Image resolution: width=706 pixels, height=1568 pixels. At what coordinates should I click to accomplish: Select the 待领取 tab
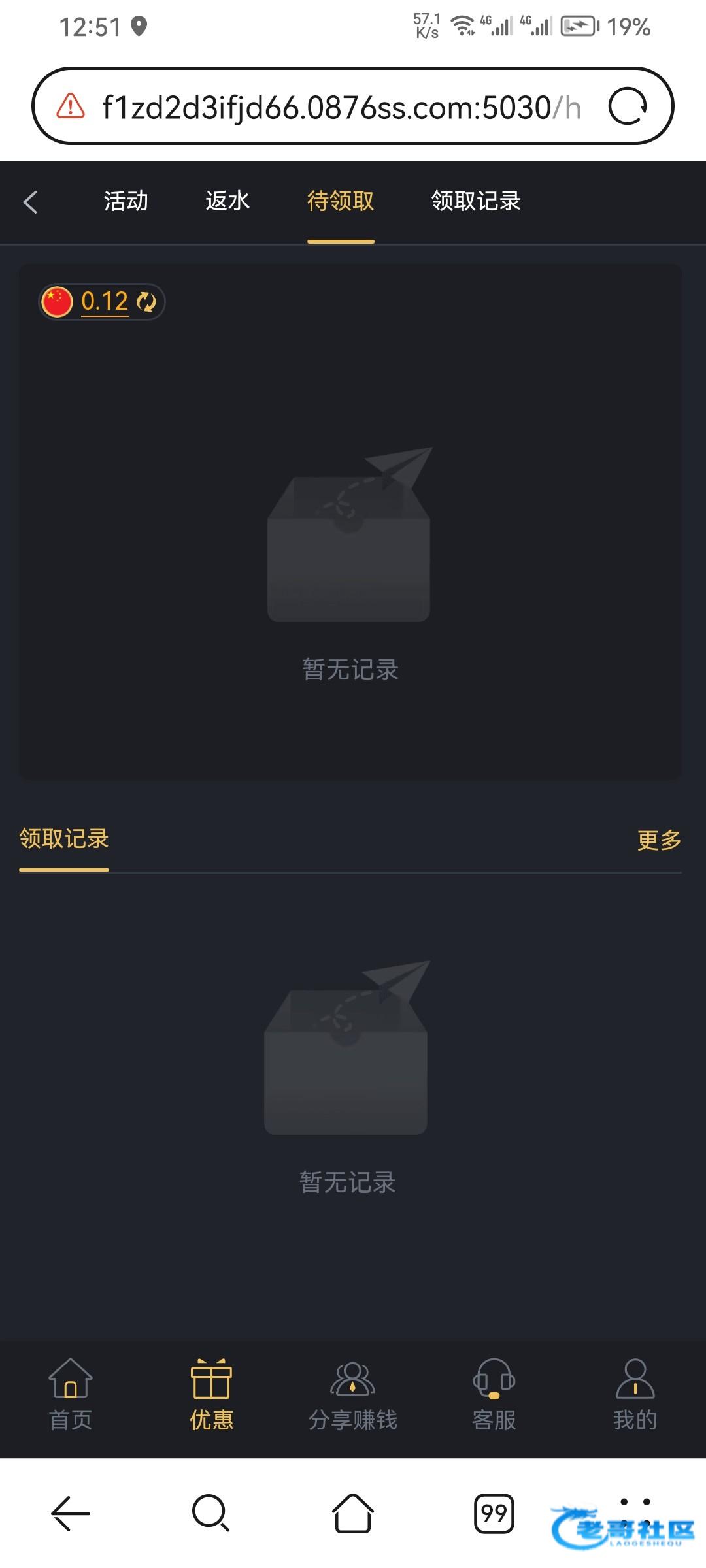[341, 201]
